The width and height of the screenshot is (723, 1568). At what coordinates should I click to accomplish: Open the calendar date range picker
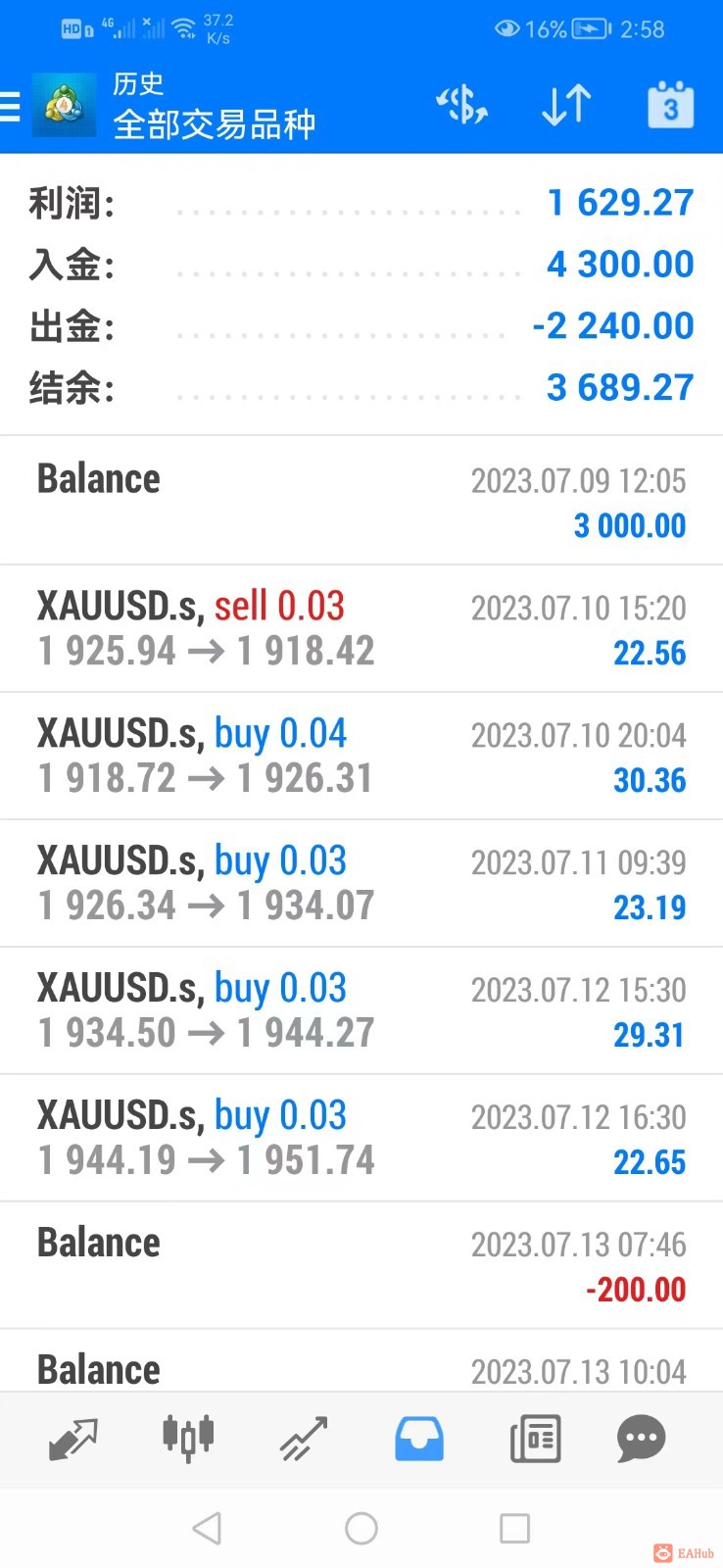[x=670, y=105]
